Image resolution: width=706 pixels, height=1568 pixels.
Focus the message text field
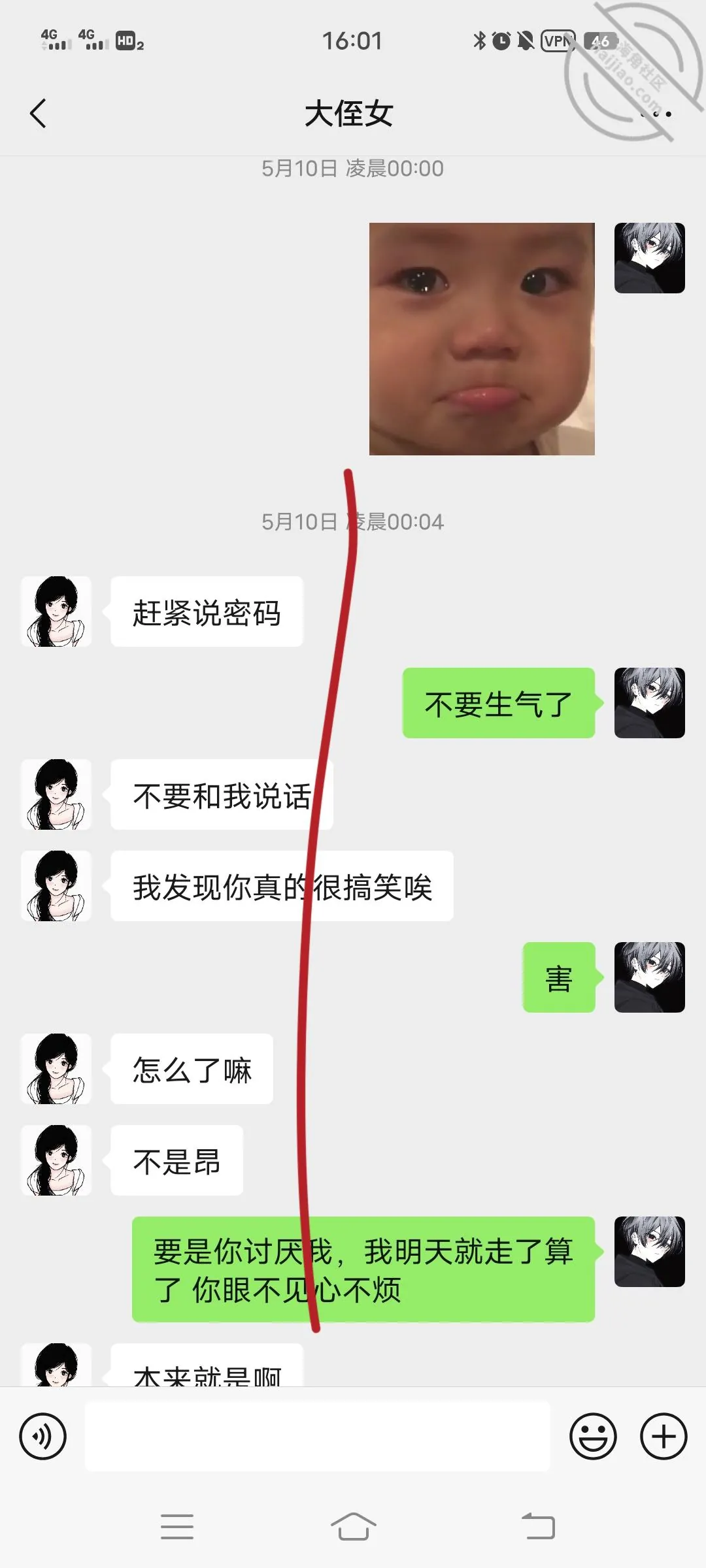tap(318, 1436)
